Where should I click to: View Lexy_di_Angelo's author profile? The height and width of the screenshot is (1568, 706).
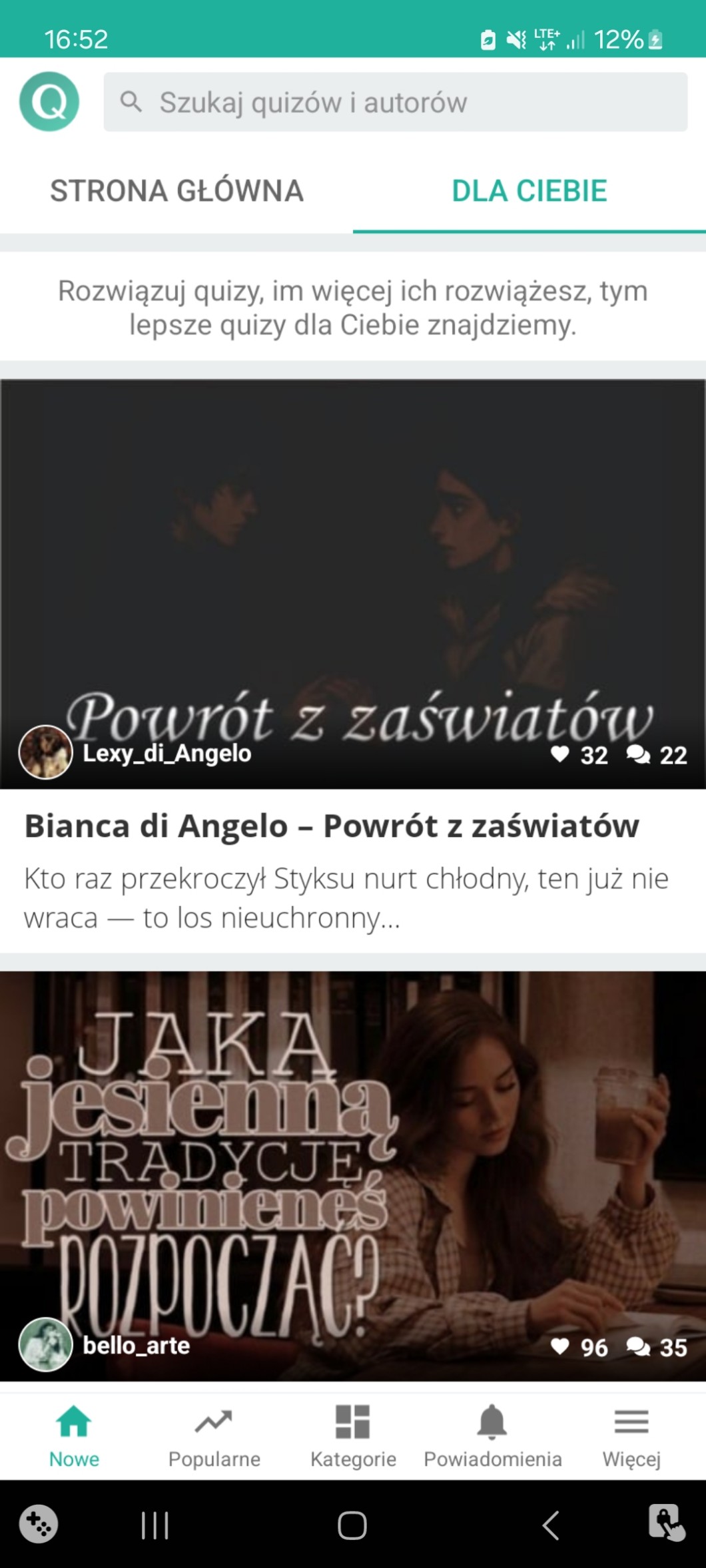pyautogui.click(x=167, y=753)
